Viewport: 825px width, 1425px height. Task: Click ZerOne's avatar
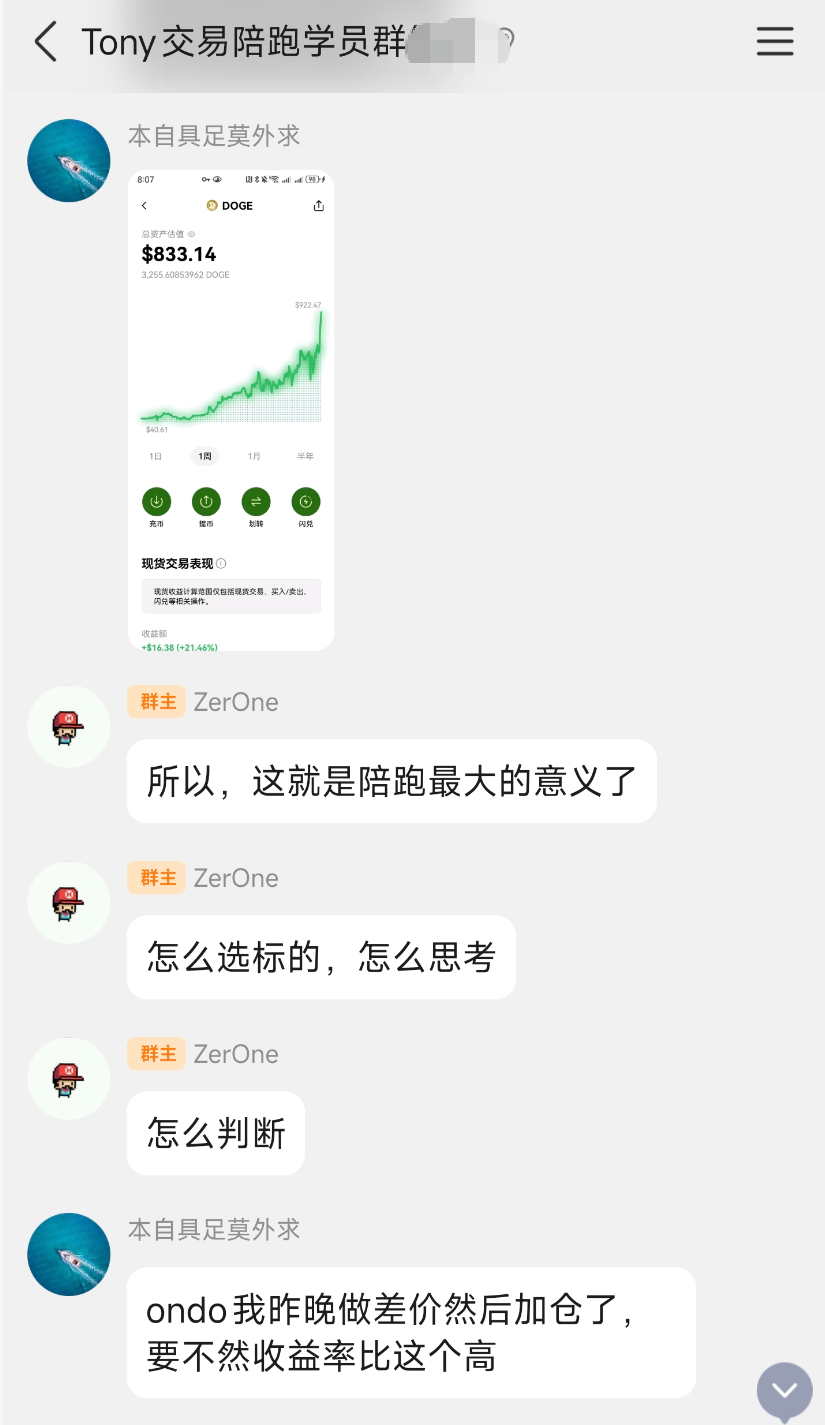68,726
